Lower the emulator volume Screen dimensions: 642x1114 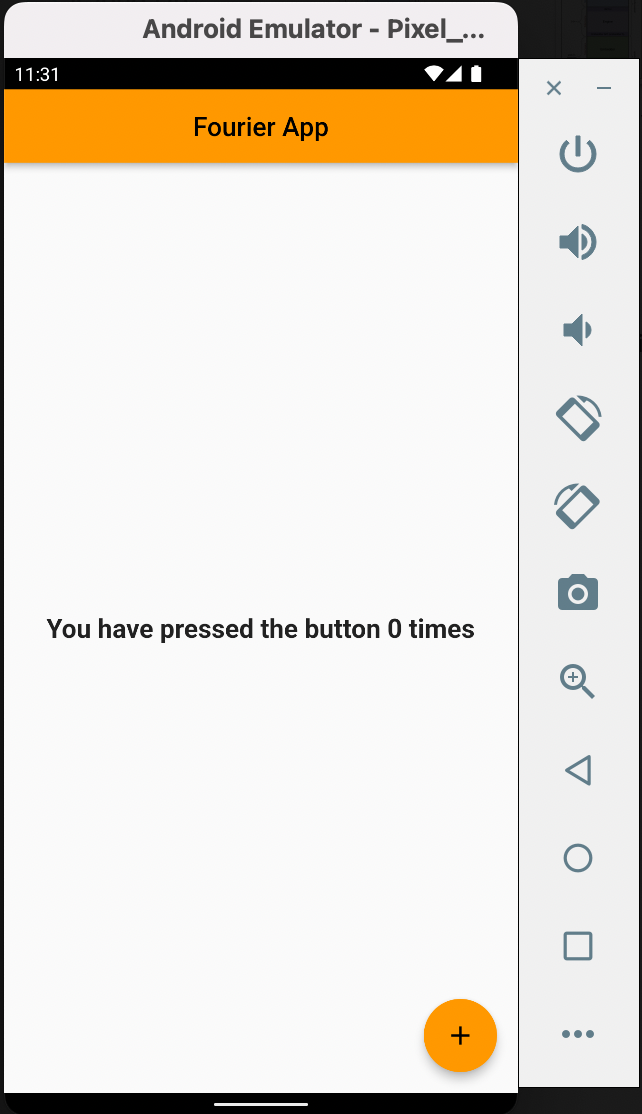tap(577, 330)
